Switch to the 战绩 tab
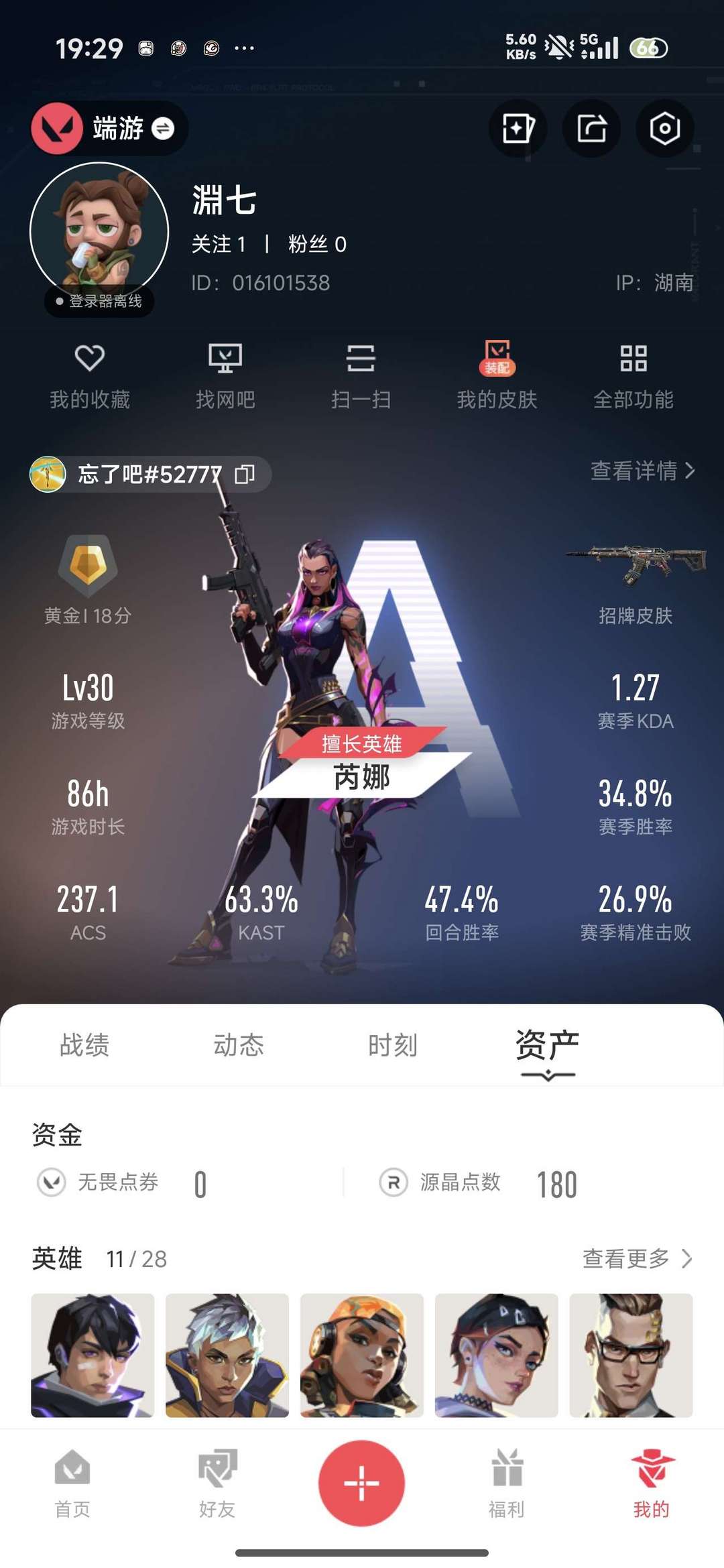This screenshot has width=724, height=1568. (x=84, y=1045)
